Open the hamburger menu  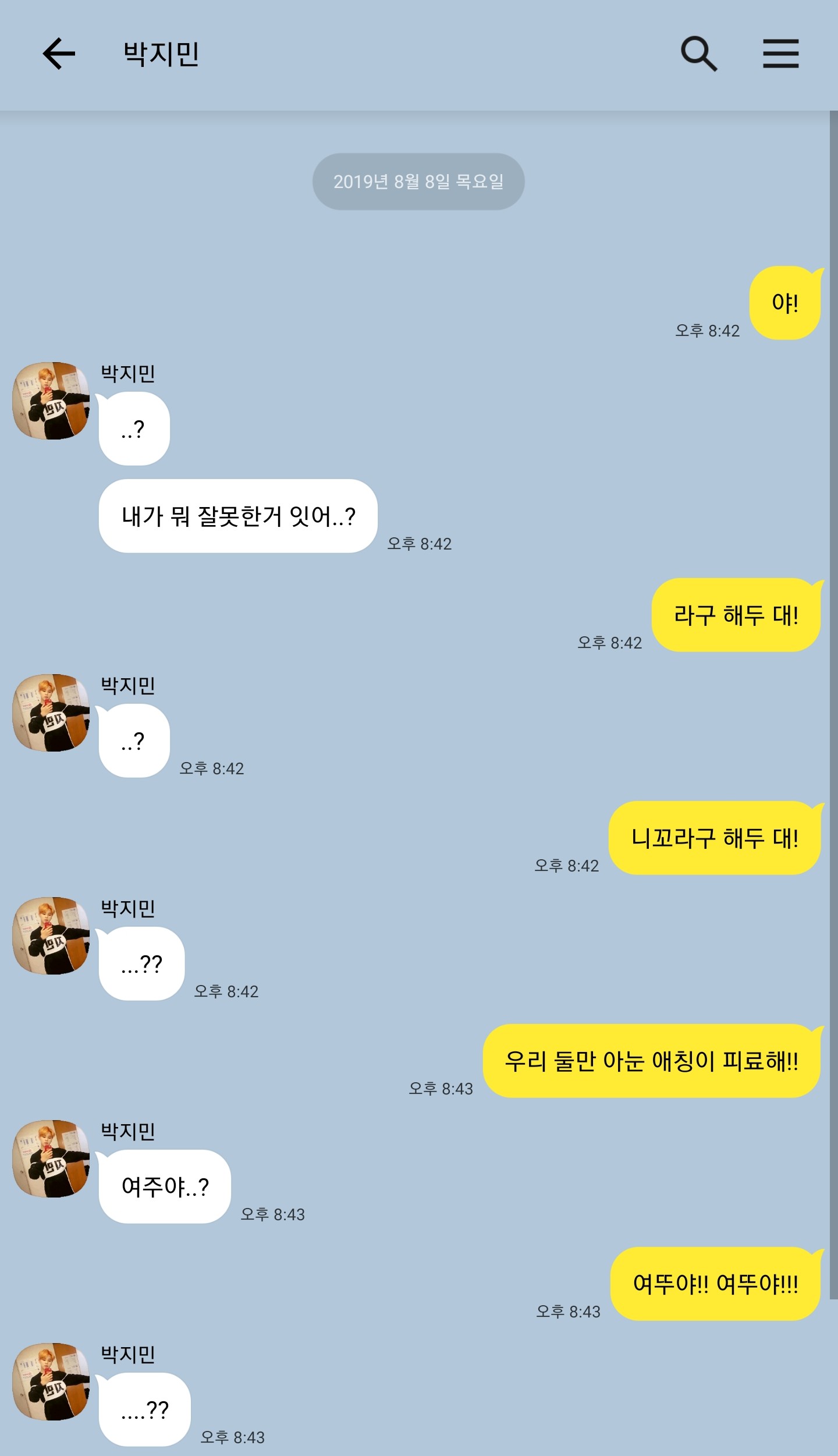click(x=780, y=54)
